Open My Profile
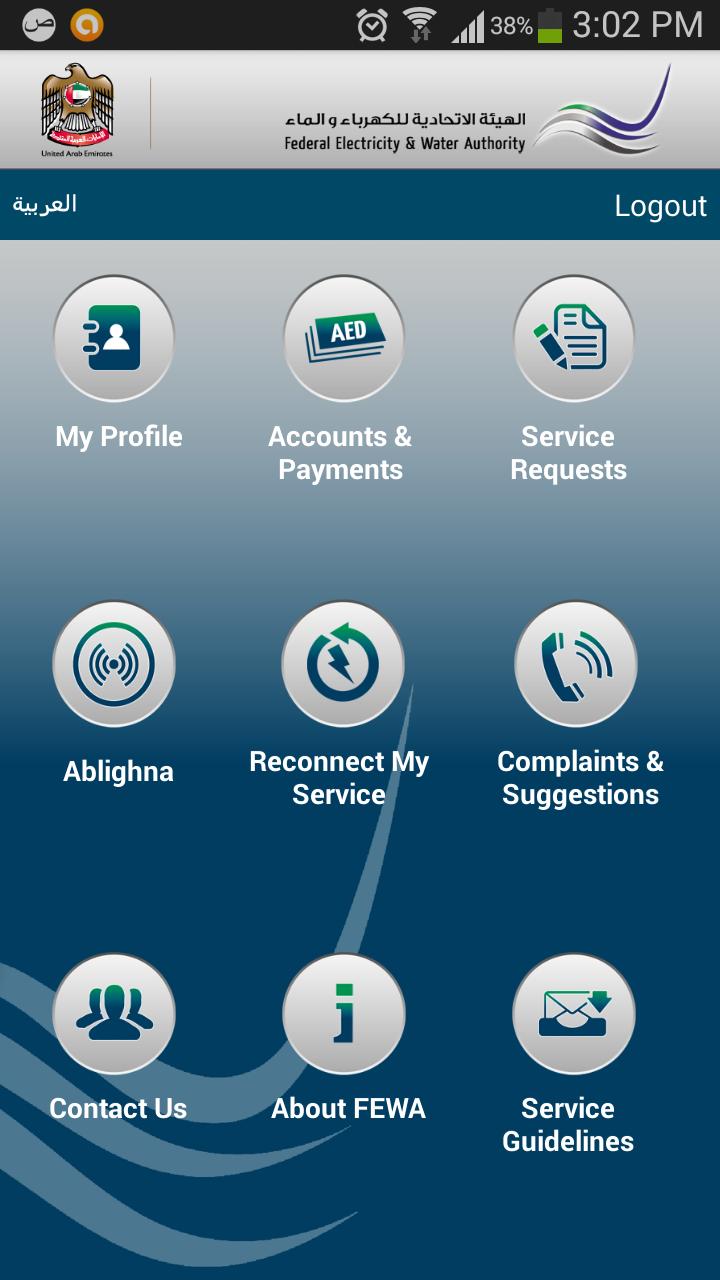 tap(114, 339)
